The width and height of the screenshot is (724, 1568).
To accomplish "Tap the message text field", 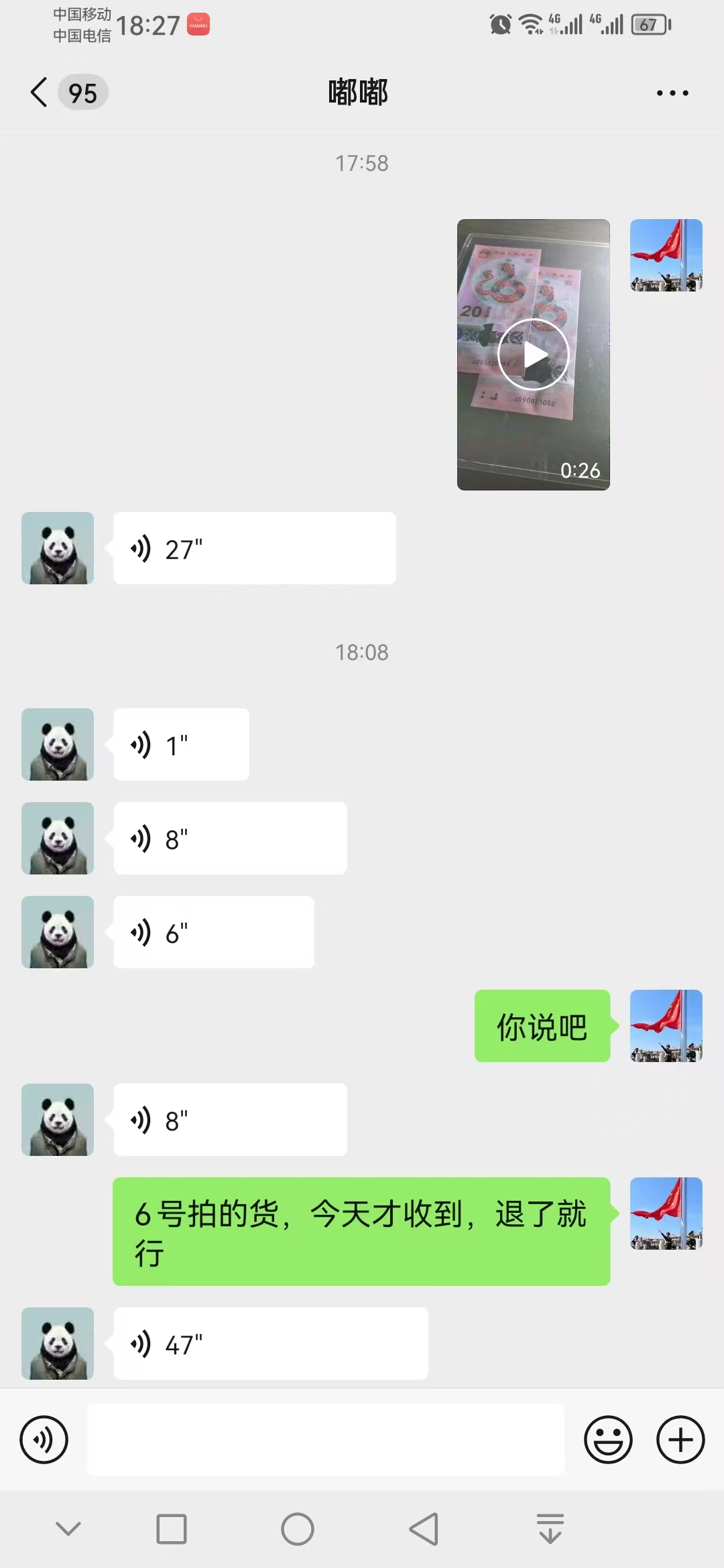I will tap(326, 1439).
